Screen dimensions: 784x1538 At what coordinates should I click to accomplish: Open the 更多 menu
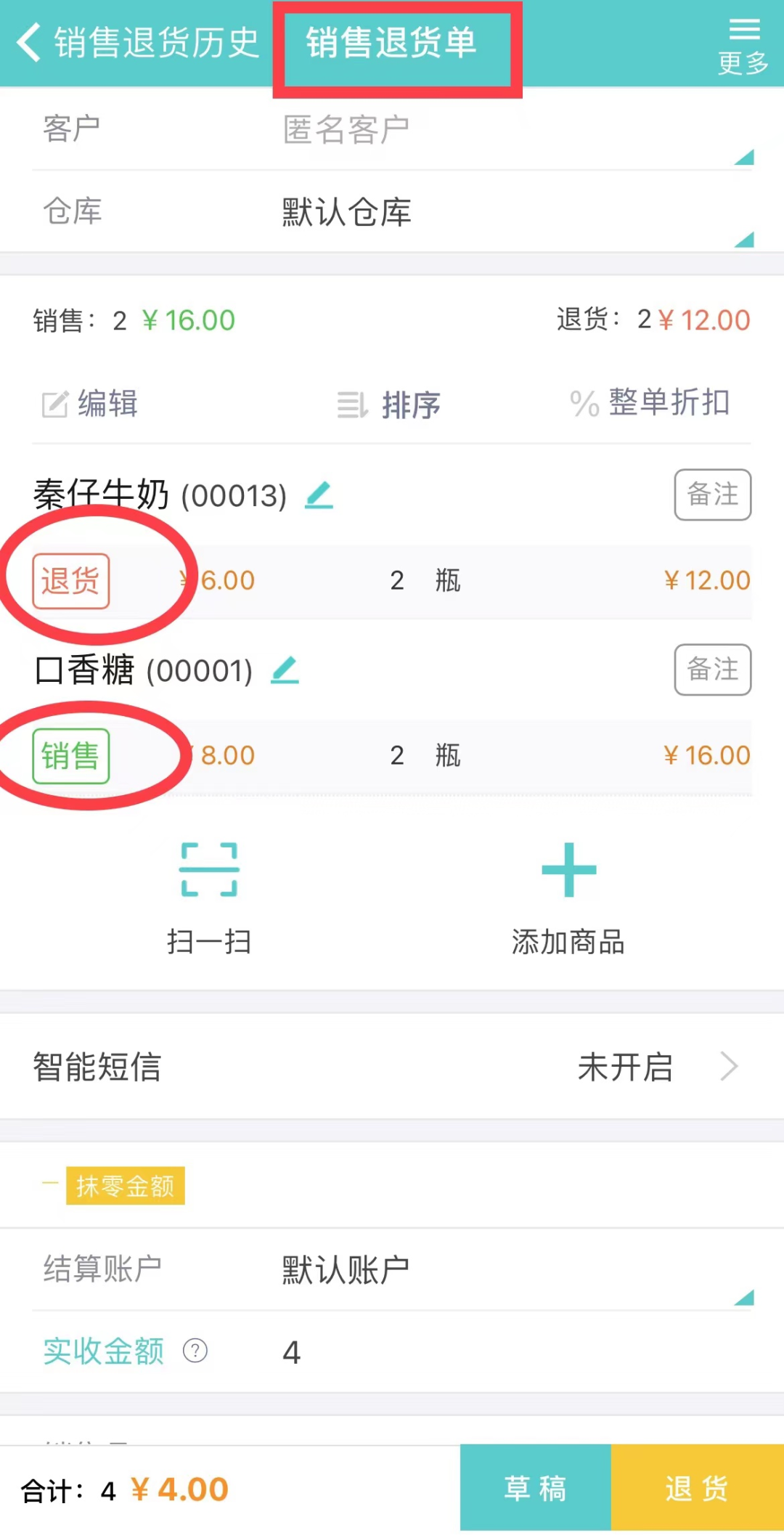pyautogui.click(x=743, y=46)
